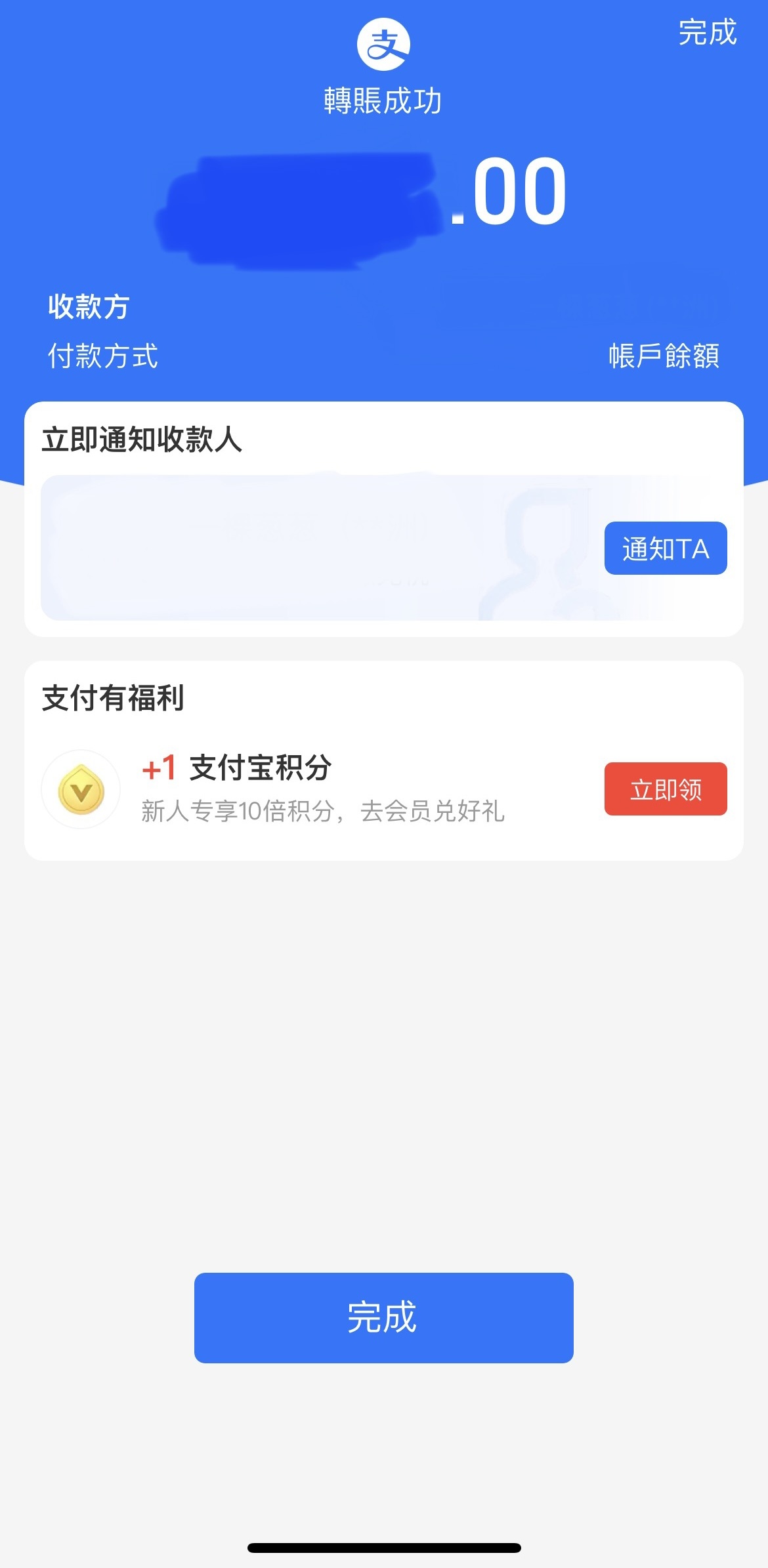768x1568 pixels.
Task: Tap the large blue 完成 button
Action: click(x=384, y=1317)
